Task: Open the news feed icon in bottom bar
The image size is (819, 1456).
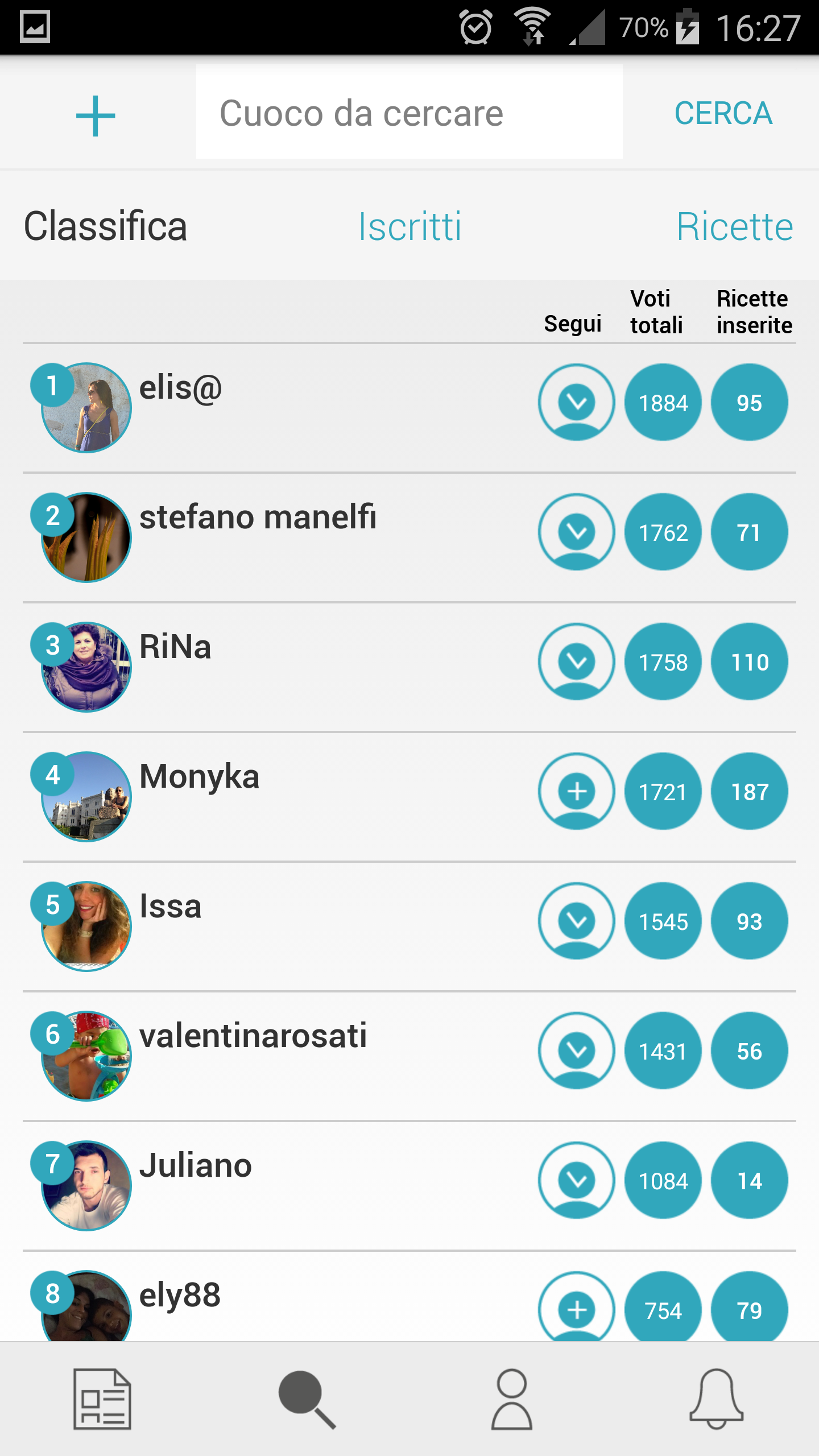Action: 102,1399
